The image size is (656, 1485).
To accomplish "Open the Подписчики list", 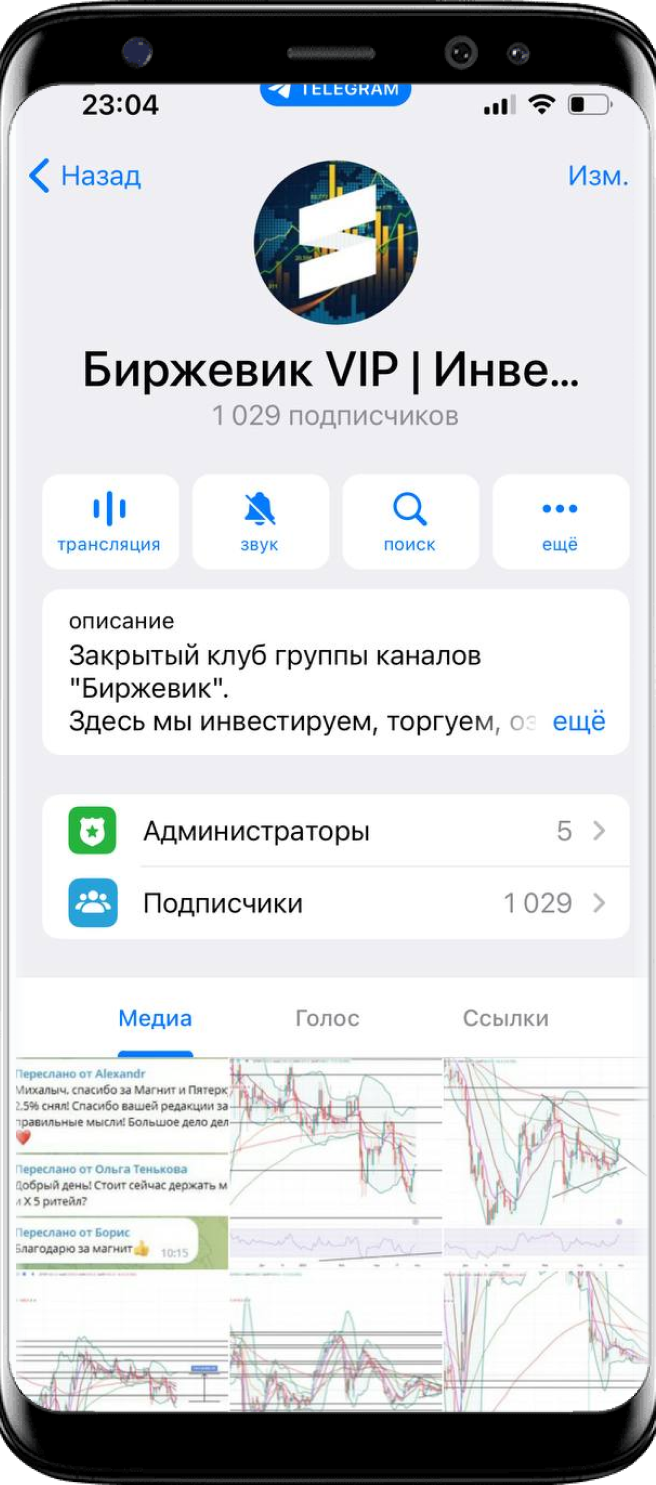I will (x=336, y=904).
